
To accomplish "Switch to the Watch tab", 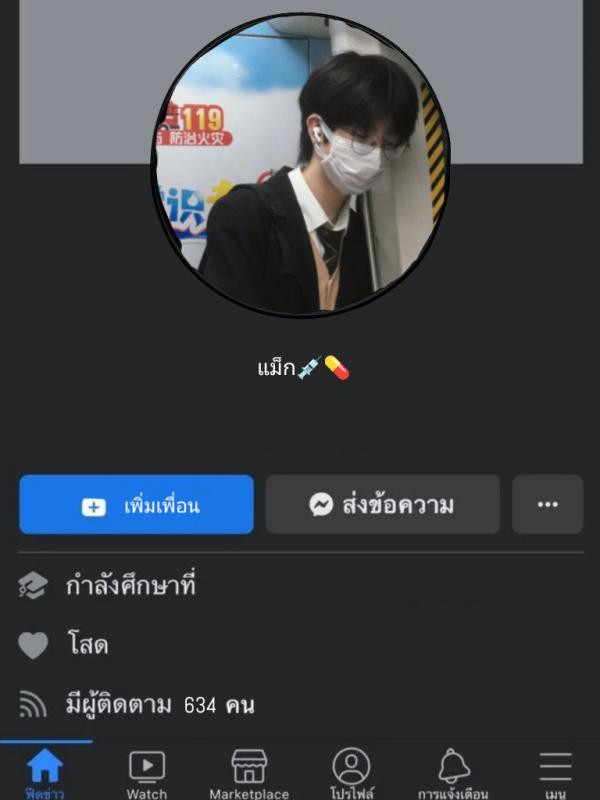I will point(147,772).
